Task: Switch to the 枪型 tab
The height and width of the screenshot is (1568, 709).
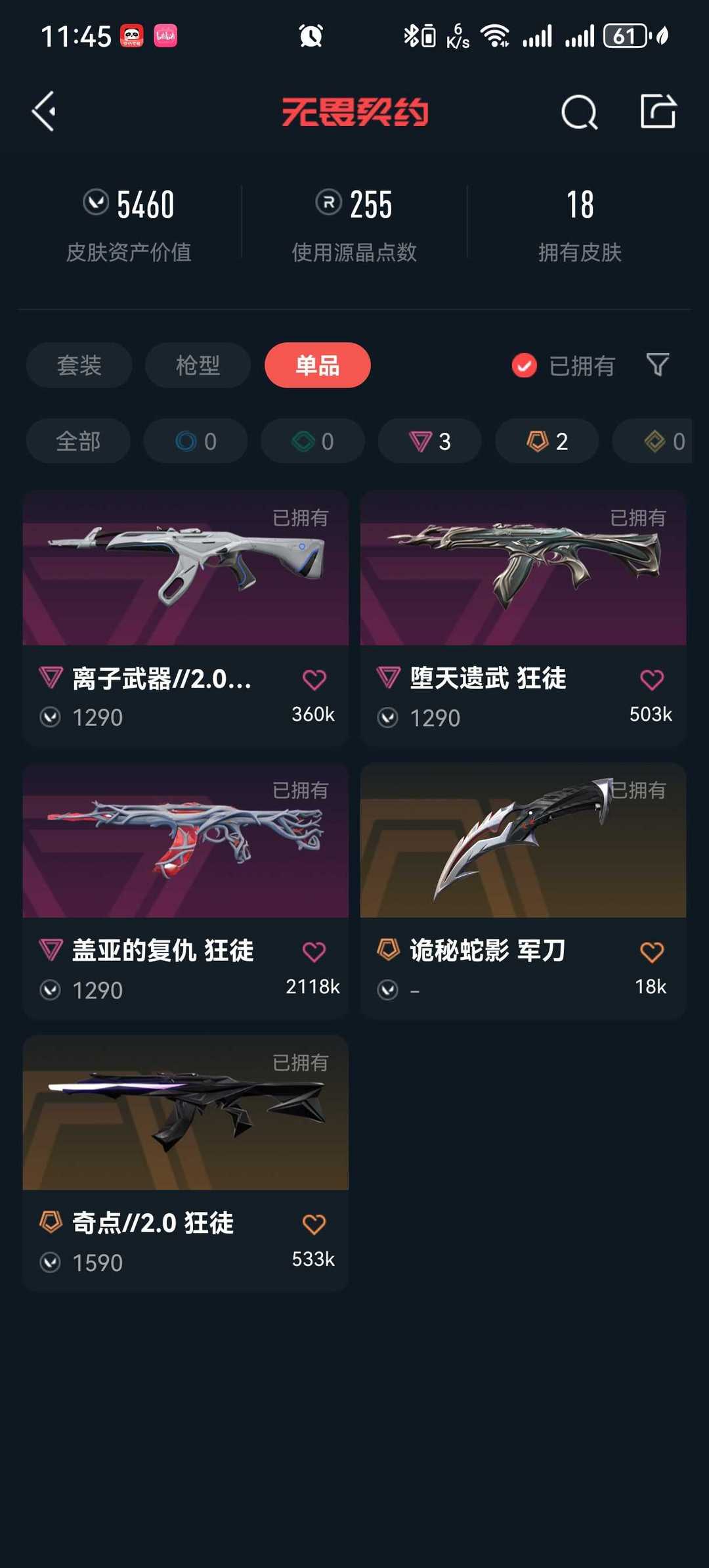Action: (198, 365)
